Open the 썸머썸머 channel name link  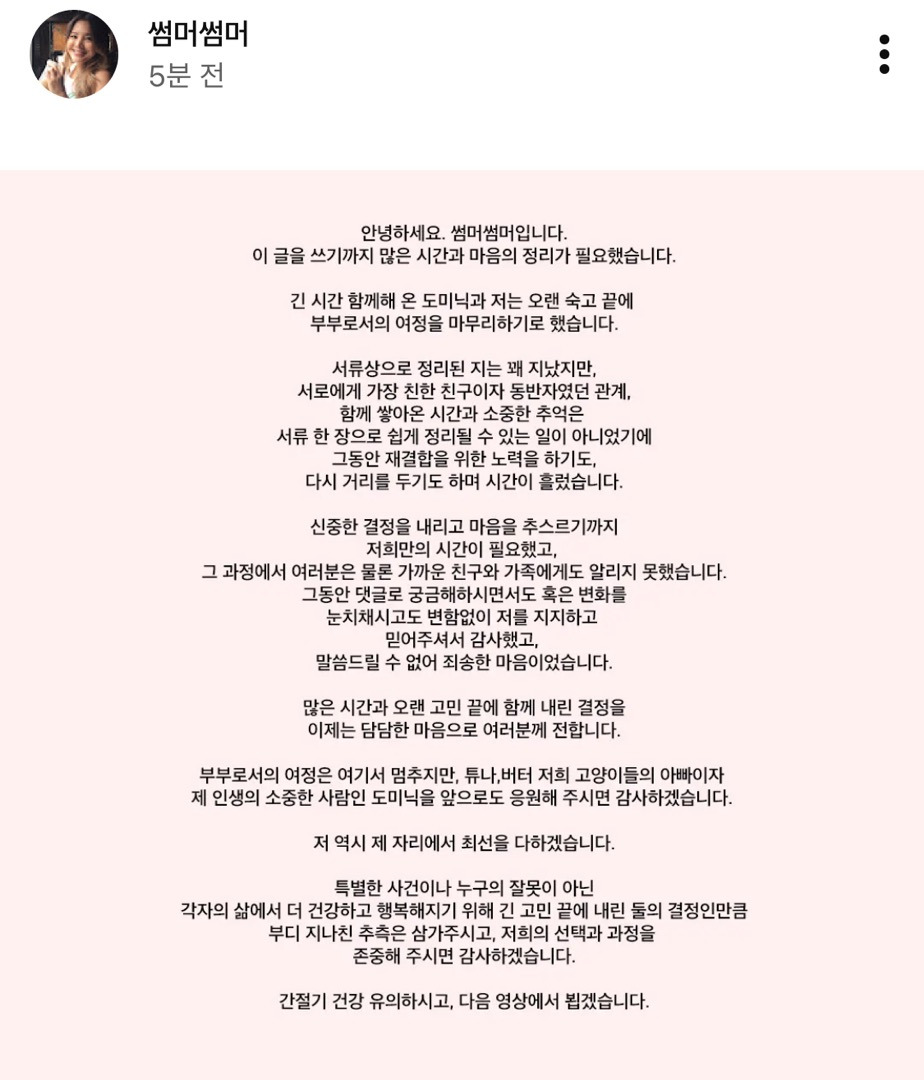pyautogui.click(x=196, y=33)
